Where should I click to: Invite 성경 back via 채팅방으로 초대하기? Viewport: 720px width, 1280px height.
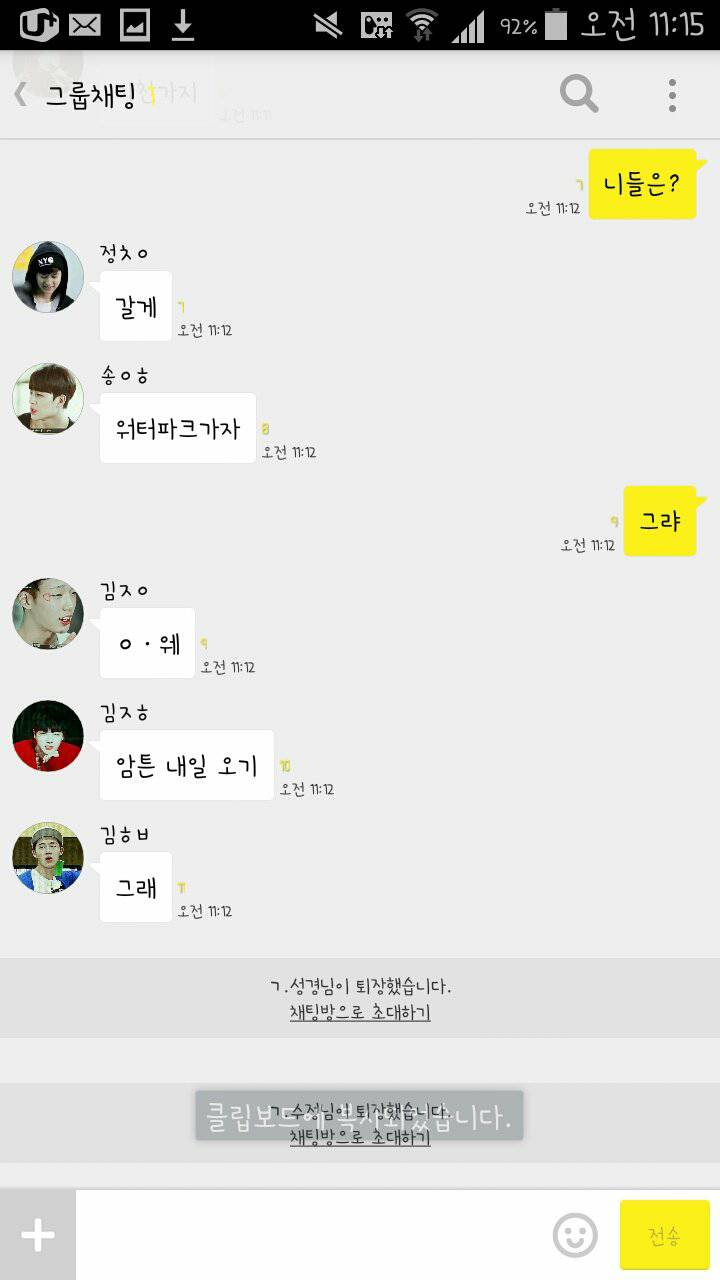click(360, 1012)
